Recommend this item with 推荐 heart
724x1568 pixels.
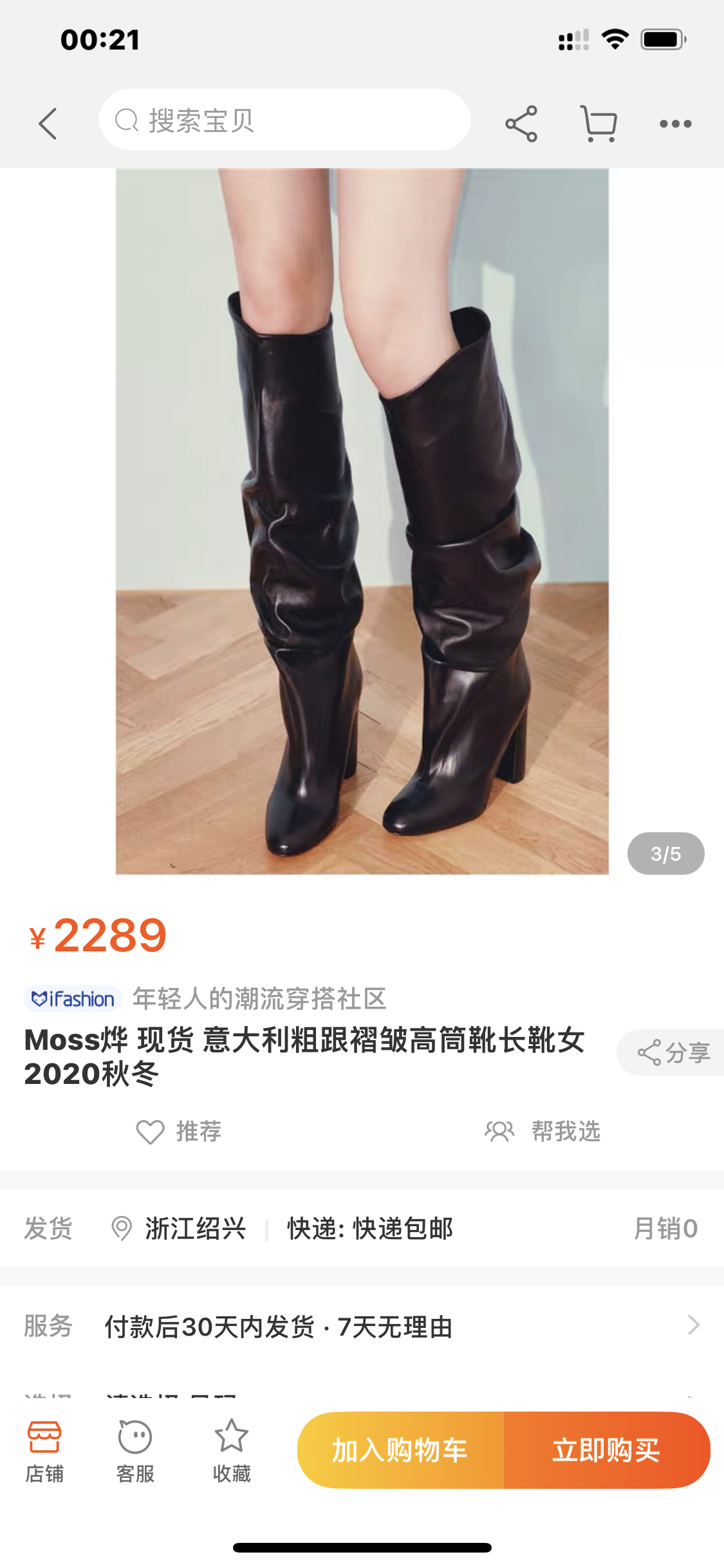tap(179, 1132)
